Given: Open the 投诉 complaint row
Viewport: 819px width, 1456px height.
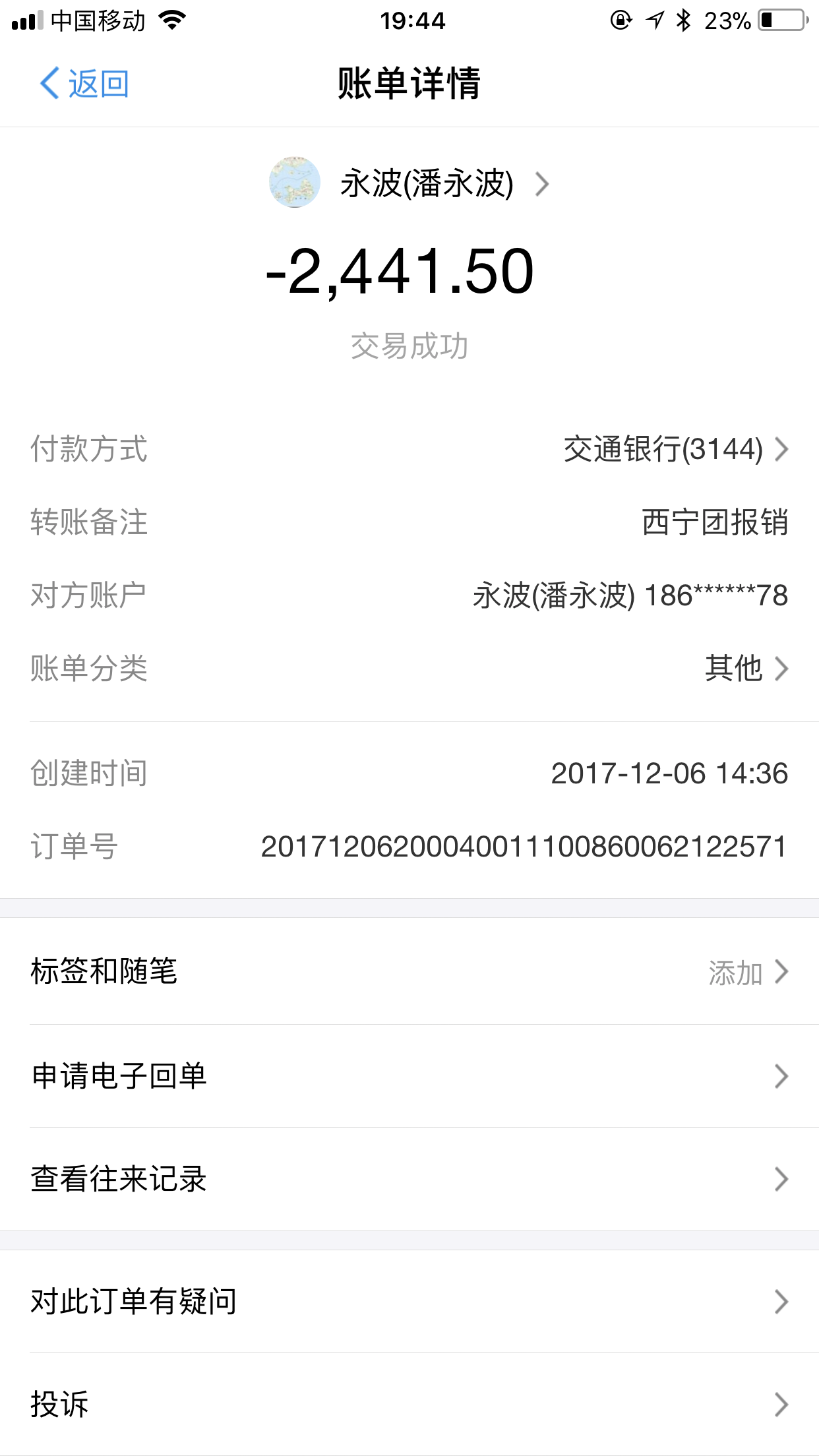Looking at the screenshot, I should click(409, 1405).
